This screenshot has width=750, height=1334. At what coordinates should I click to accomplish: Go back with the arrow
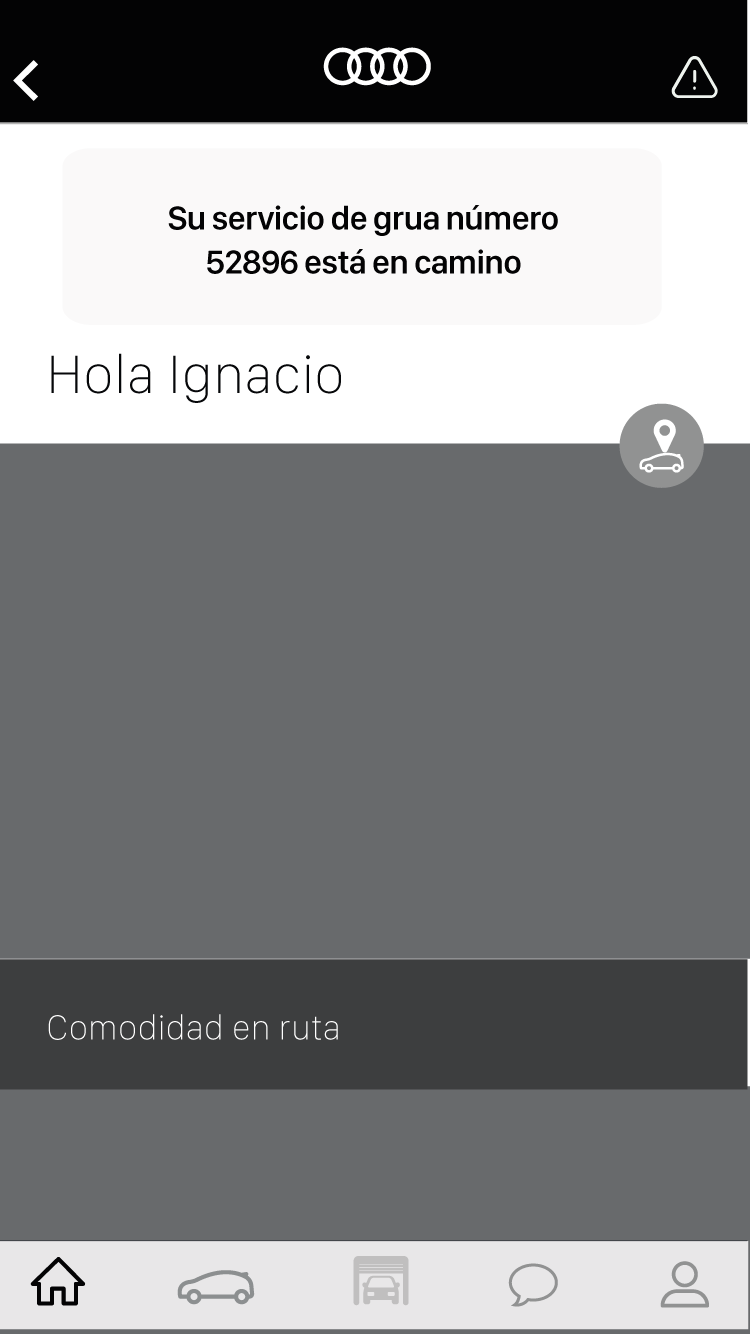point(27,80)
